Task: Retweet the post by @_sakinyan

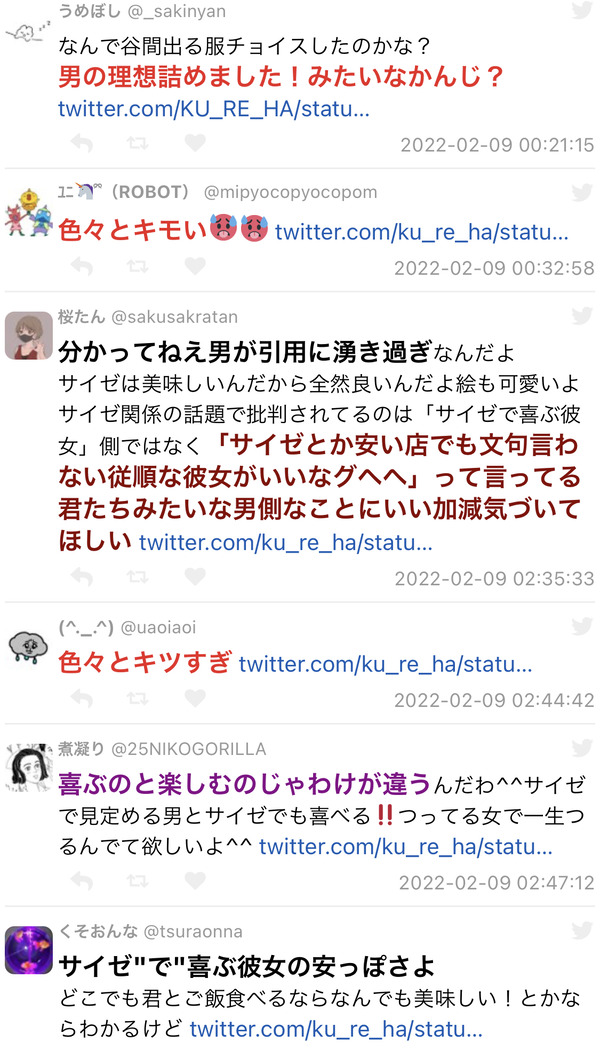Action: click(x=138, y=143)
